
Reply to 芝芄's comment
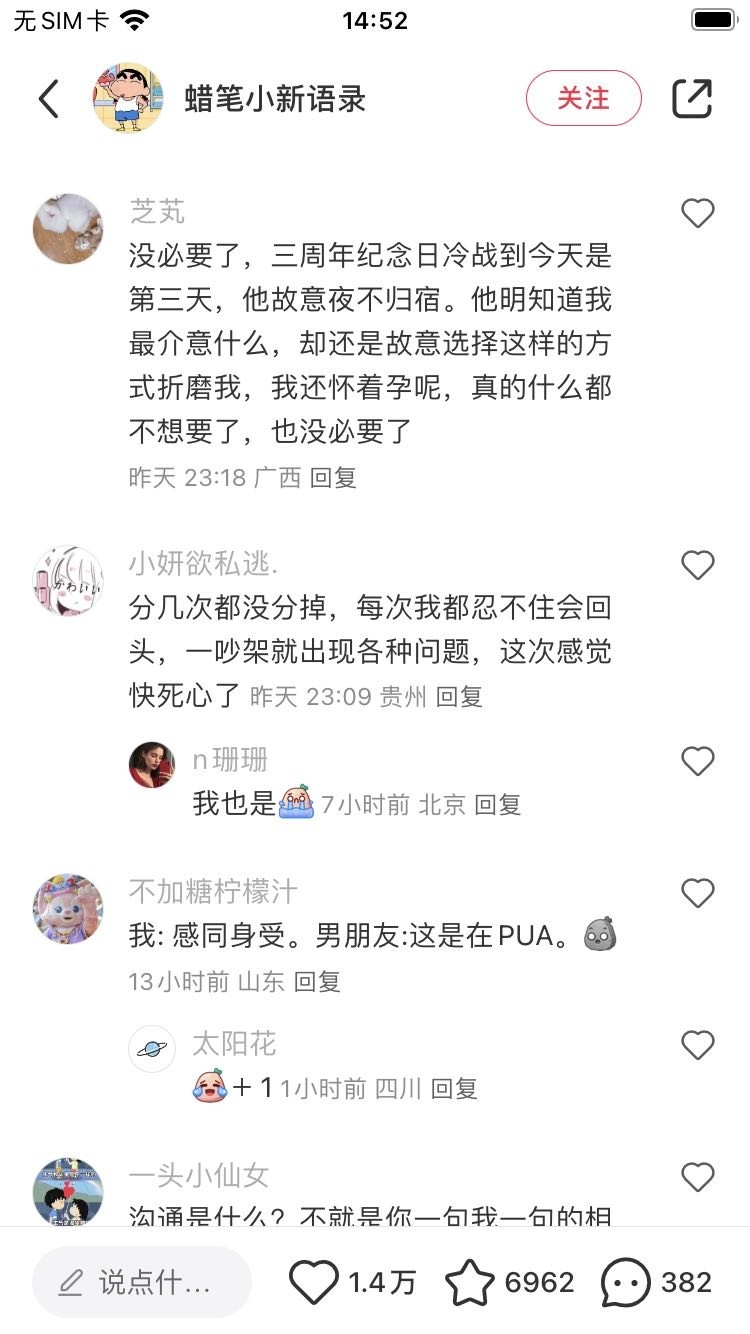[x=333, y=478]
